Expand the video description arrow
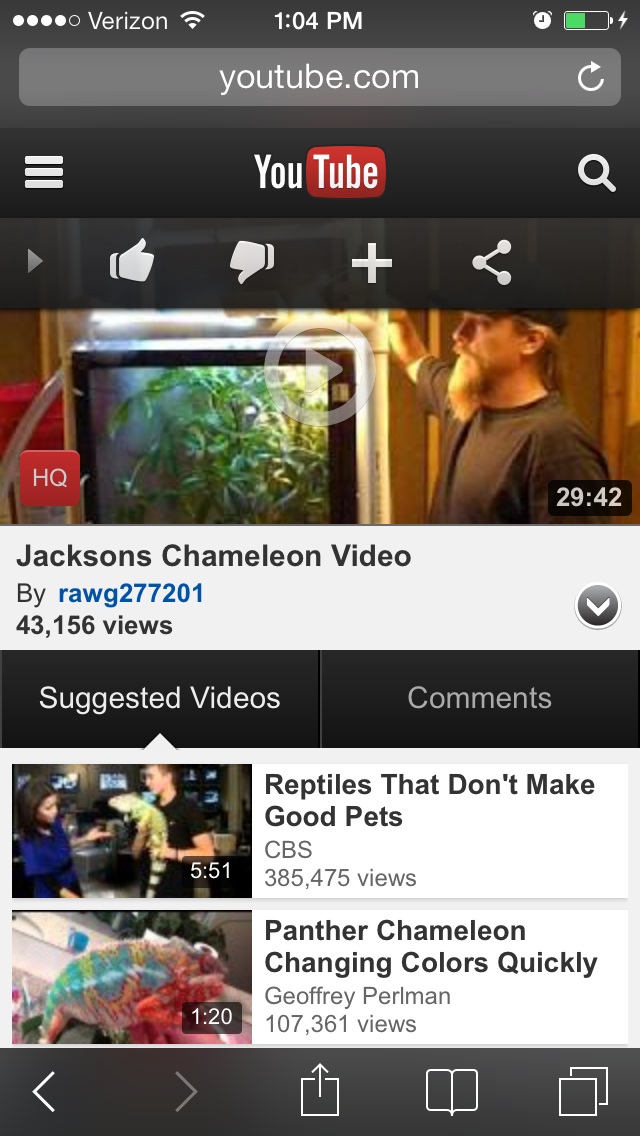 (598, 606)
